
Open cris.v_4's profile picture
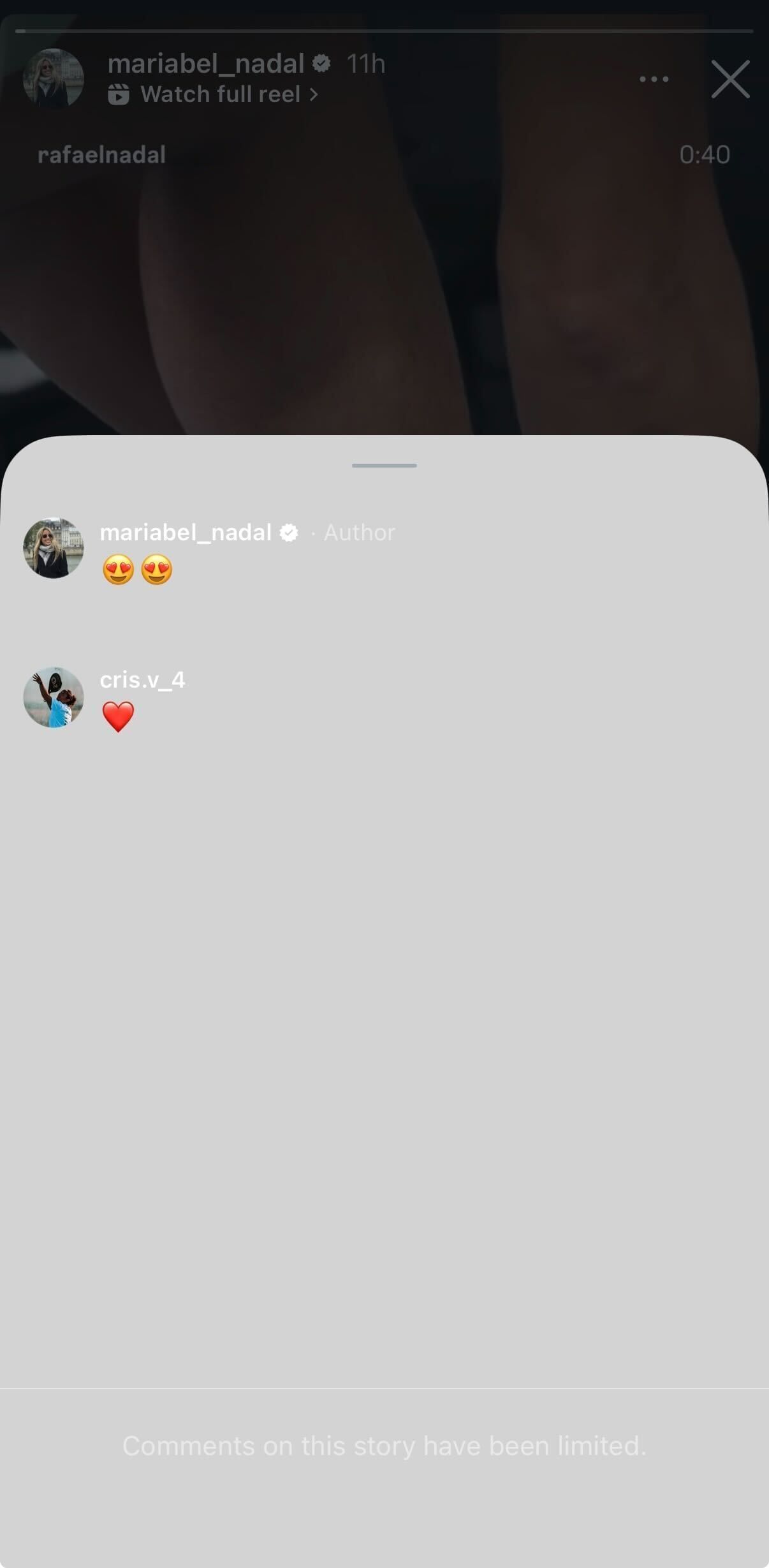[54, 697]
